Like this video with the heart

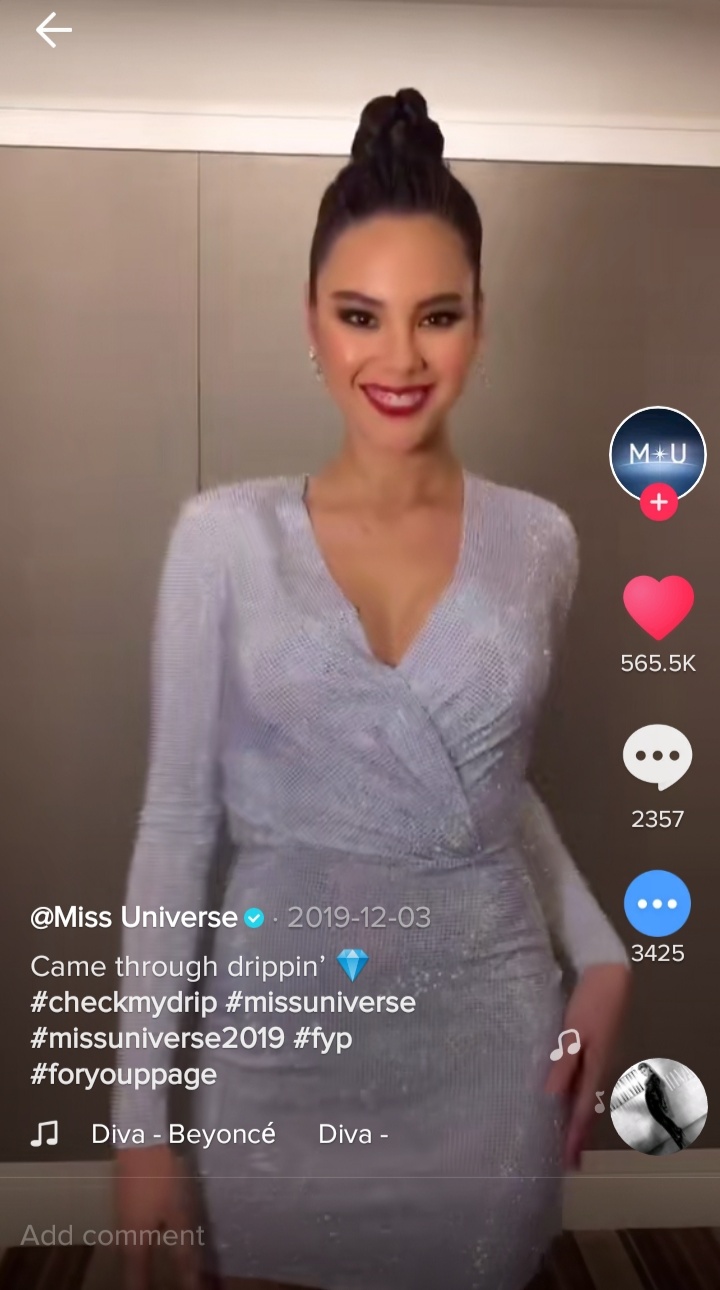(x=658, y=608)
